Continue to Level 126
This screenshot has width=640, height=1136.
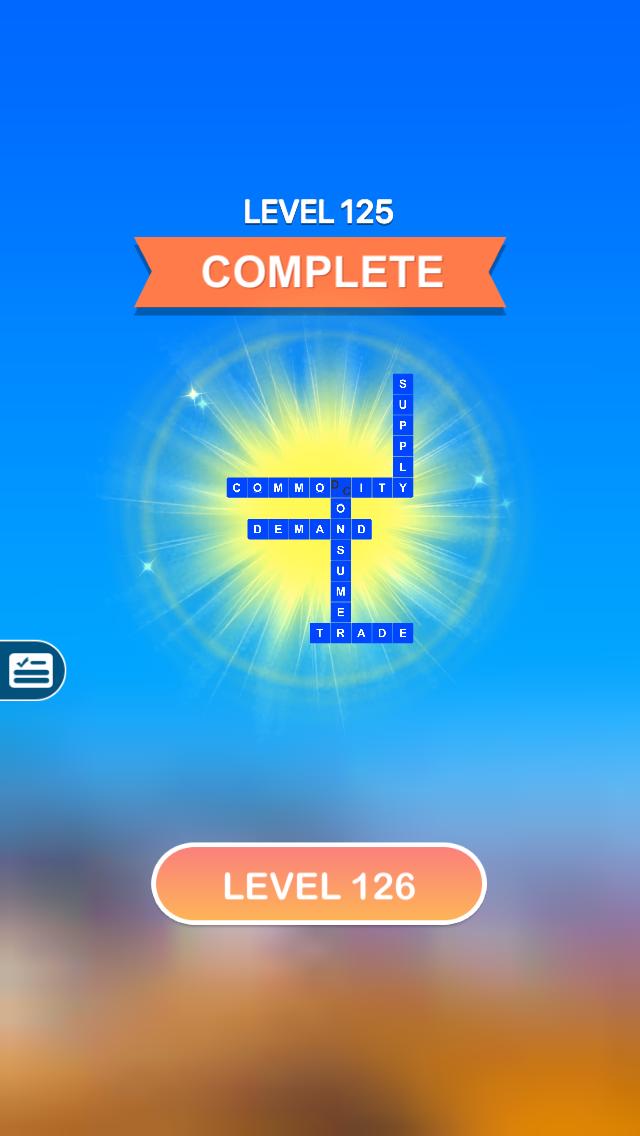(x=319, y=885)
